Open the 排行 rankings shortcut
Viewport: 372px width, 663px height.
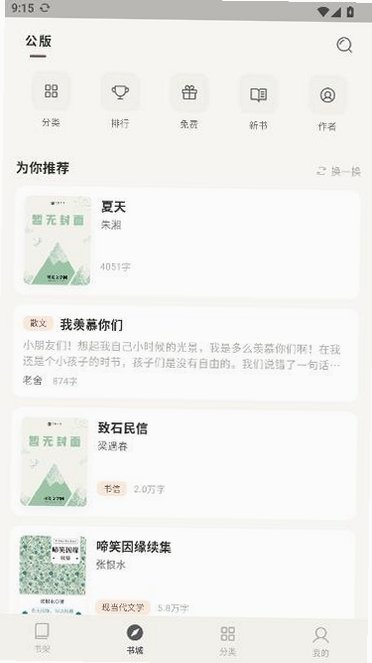[120, 101]
